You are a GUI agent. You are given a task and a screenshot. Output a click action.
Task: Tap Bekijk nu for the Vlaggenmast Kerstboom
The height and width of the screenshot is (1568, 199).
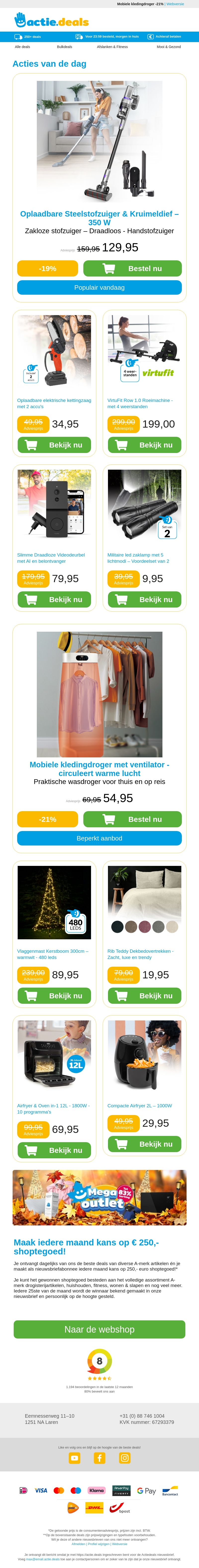[54, 996]
